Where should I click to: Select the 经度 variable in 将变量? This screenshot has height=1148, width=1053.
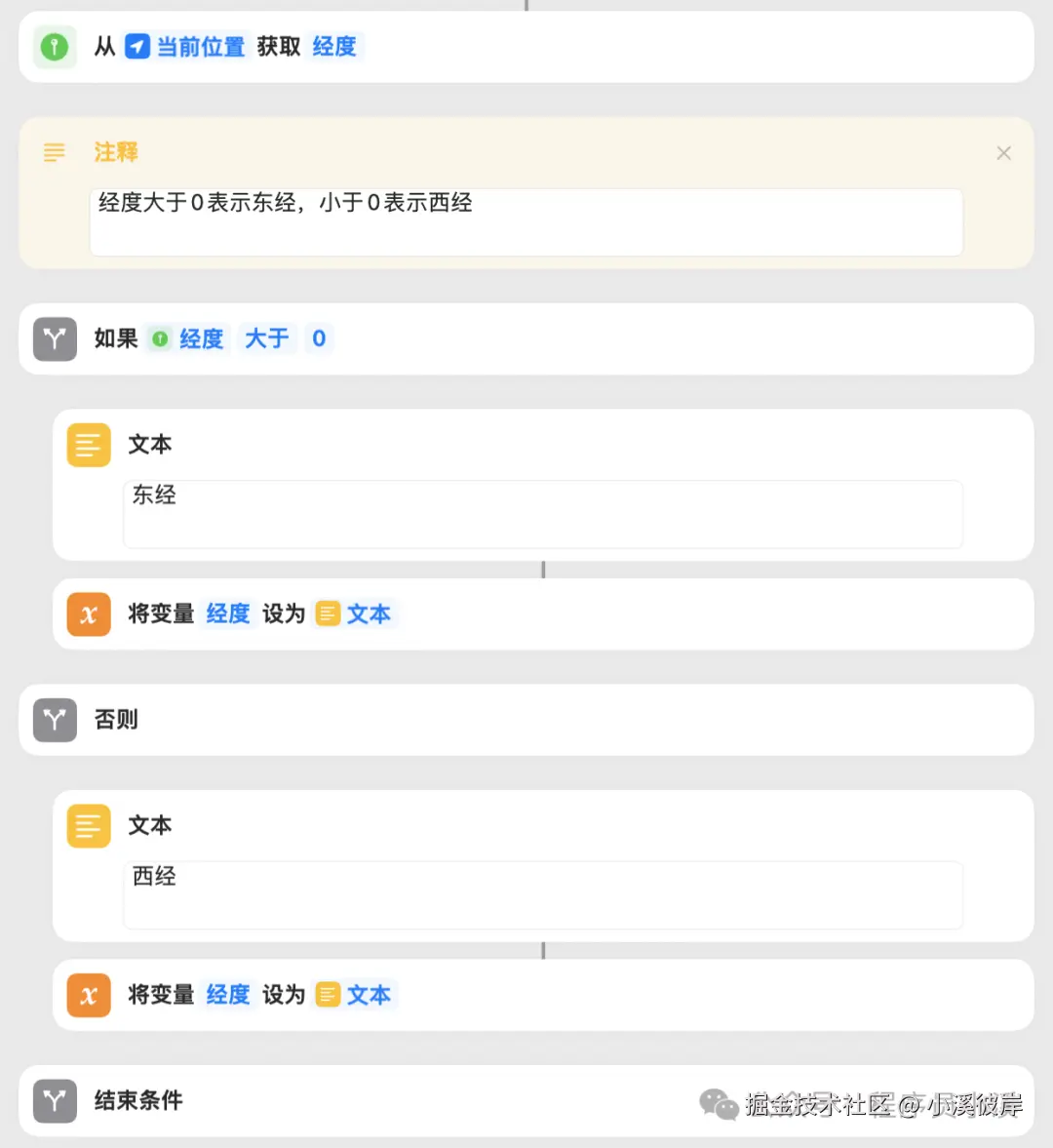(227, 614)
